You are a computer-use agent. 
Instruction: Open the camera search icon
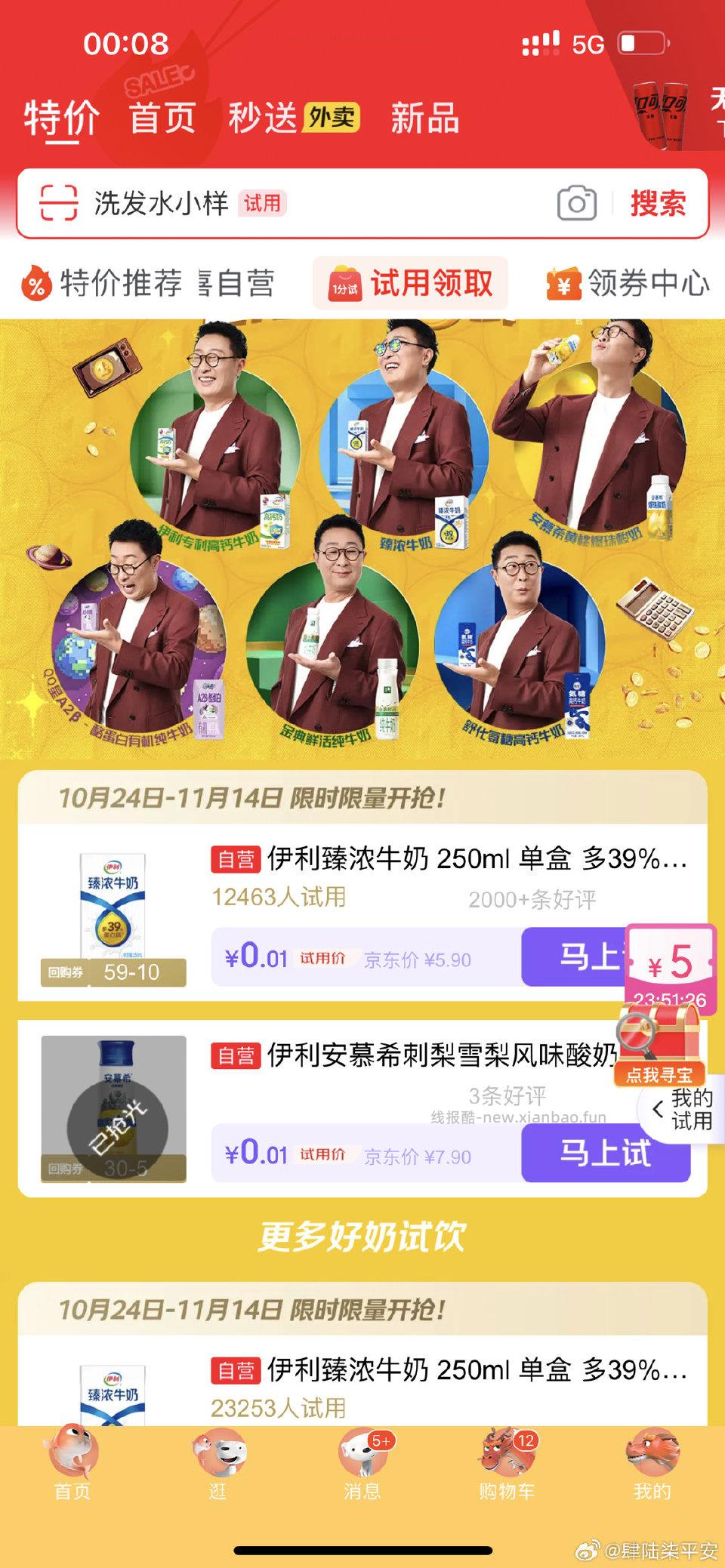coord(575,204)
